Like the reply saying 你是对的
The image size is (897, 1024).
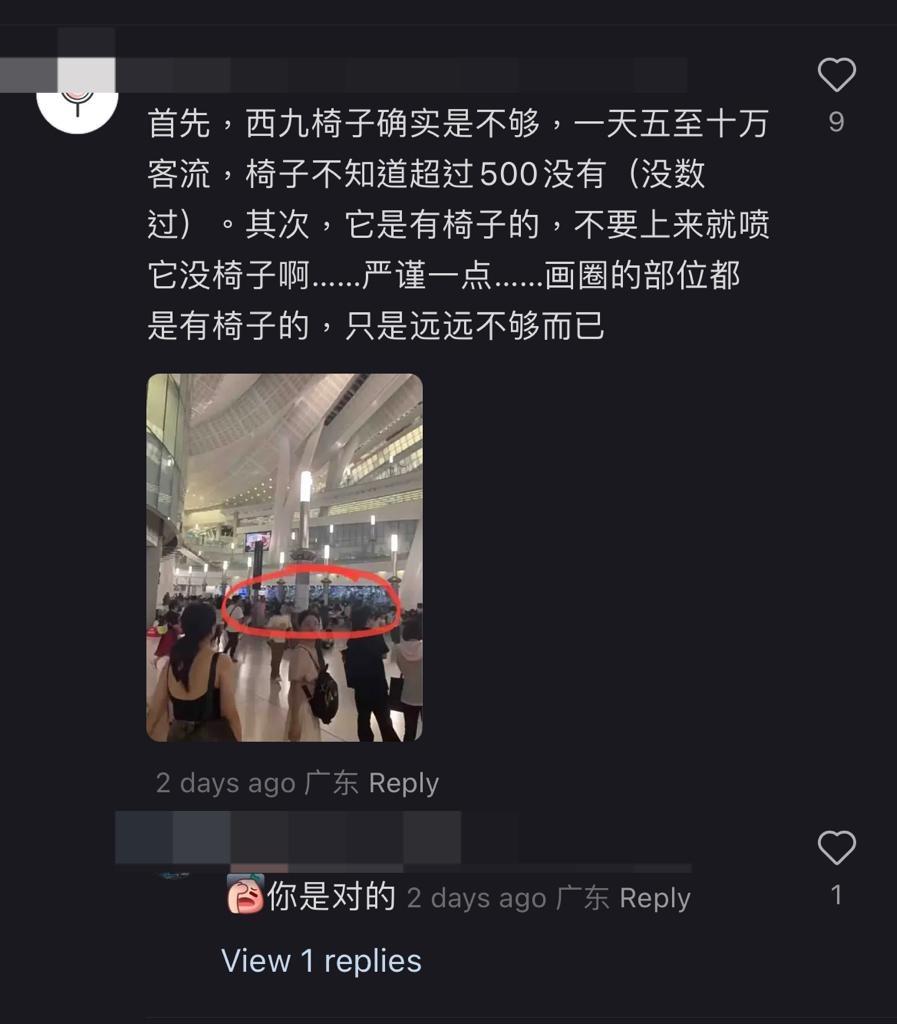click(x=836, y=849)
